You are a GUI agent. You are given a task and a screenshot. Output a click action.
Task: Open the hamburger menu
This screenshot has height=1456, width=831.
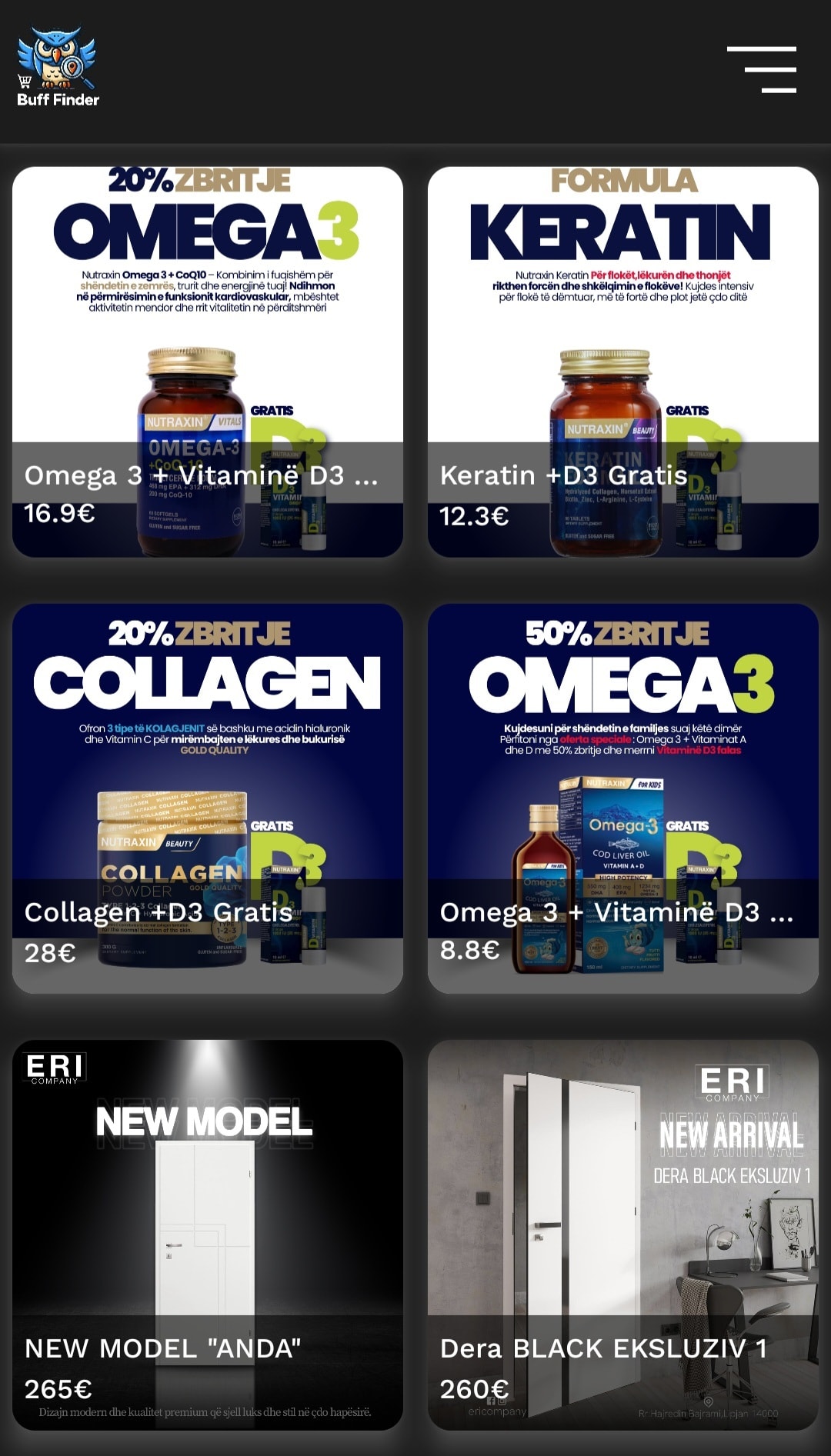[762, 69]
